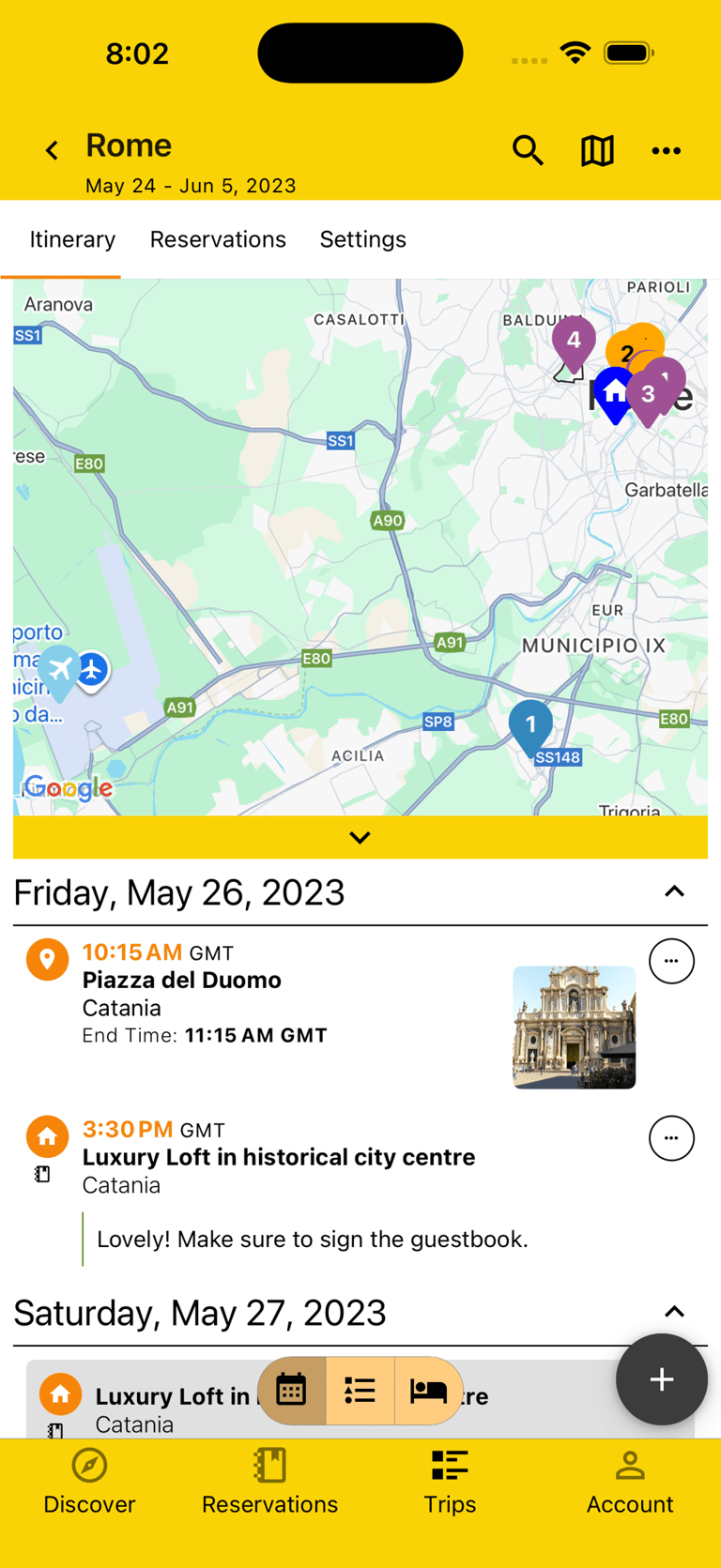This screenshot has height=1568, width=721.
Task: Open the Discover compass icon
Action: pos(89,1466)
